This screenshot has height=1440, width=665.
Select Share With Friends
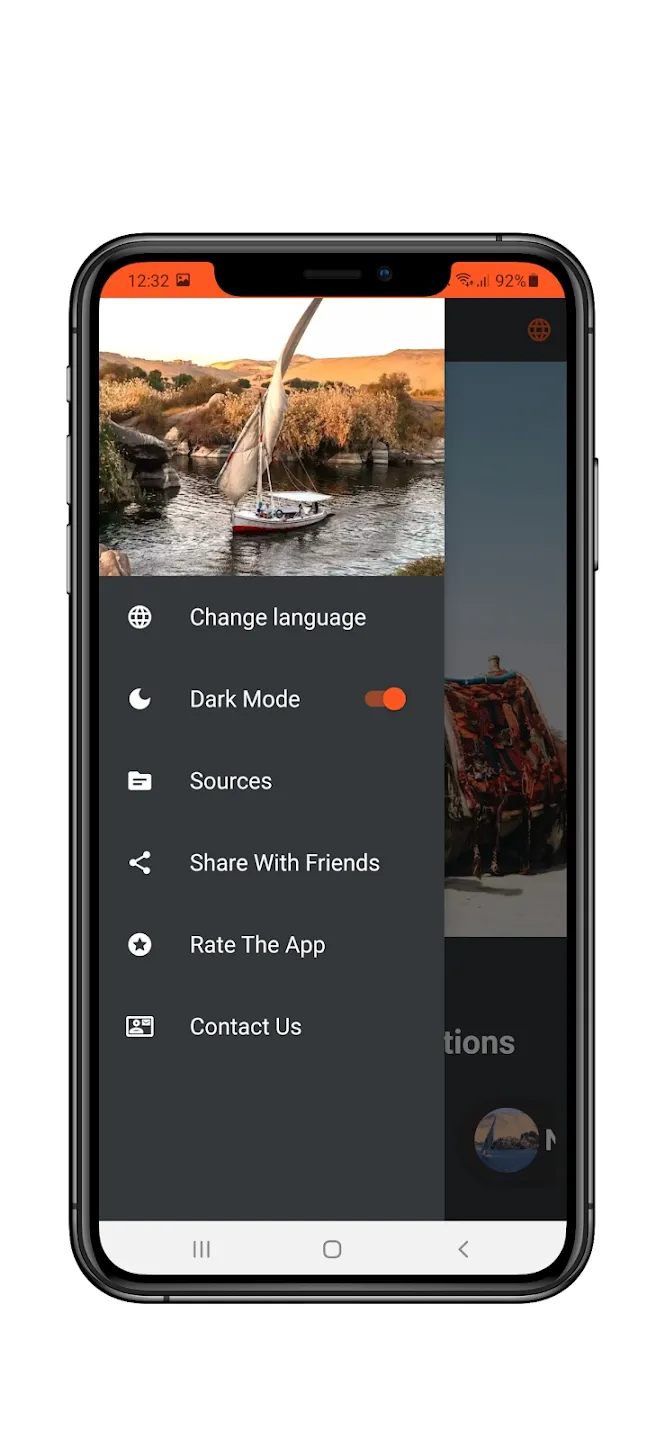pos(284,863)
